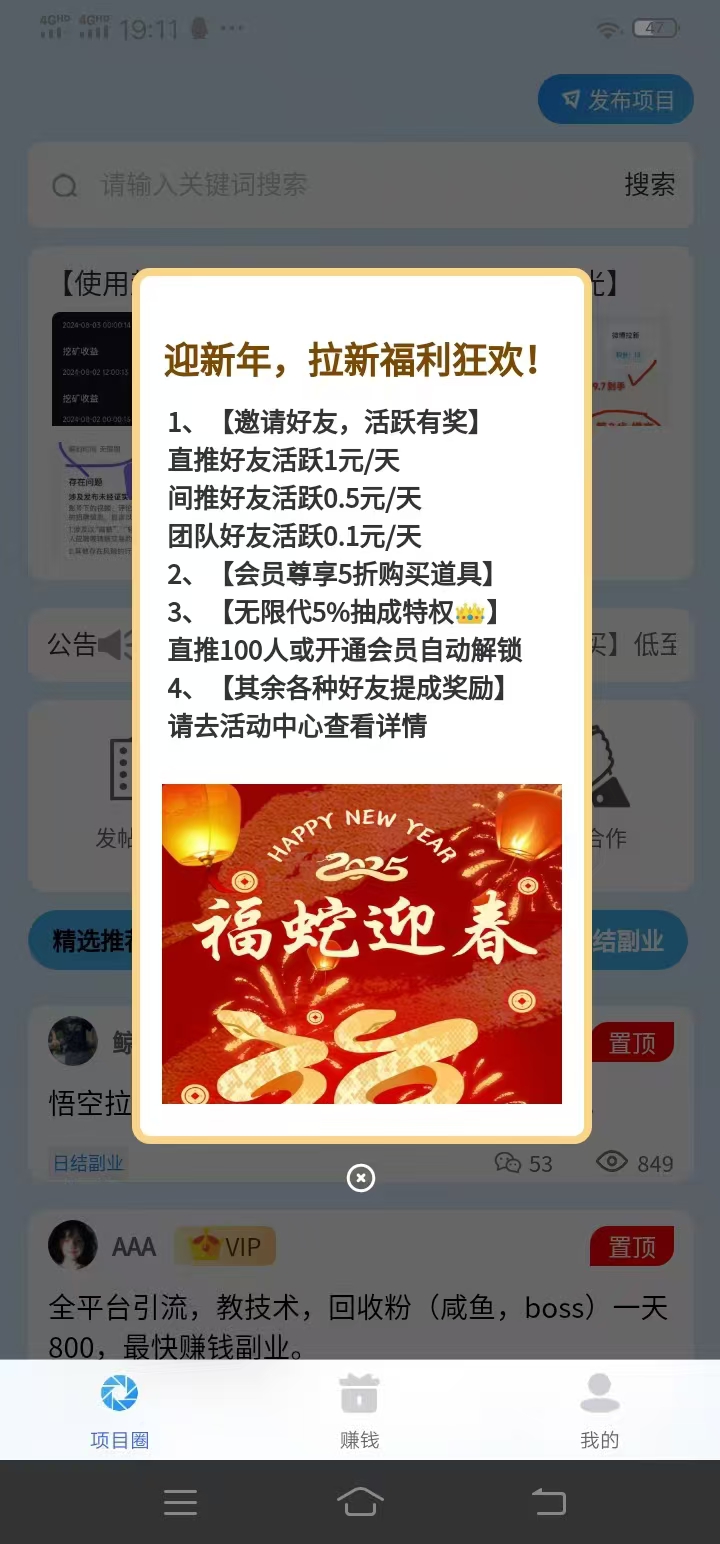Screen dimensions: 720x1544
Task: Switch to the 赚钱 tab
Action: click(360, 1411)
